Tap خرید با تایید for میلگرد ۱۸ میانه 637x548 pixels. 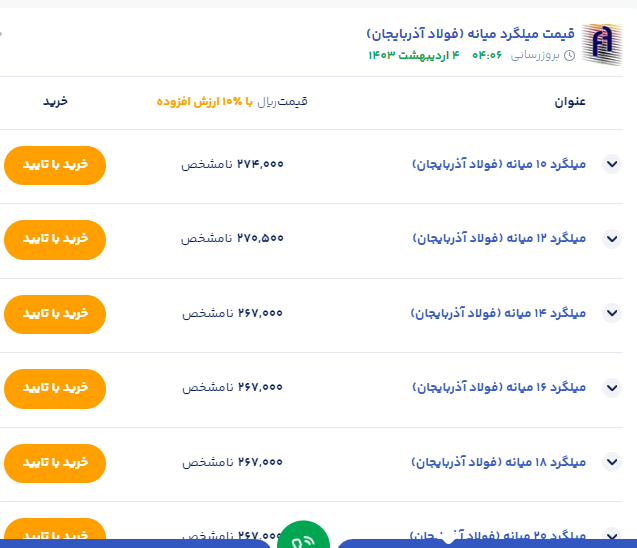pyautogui.click(x=55, y=463)
